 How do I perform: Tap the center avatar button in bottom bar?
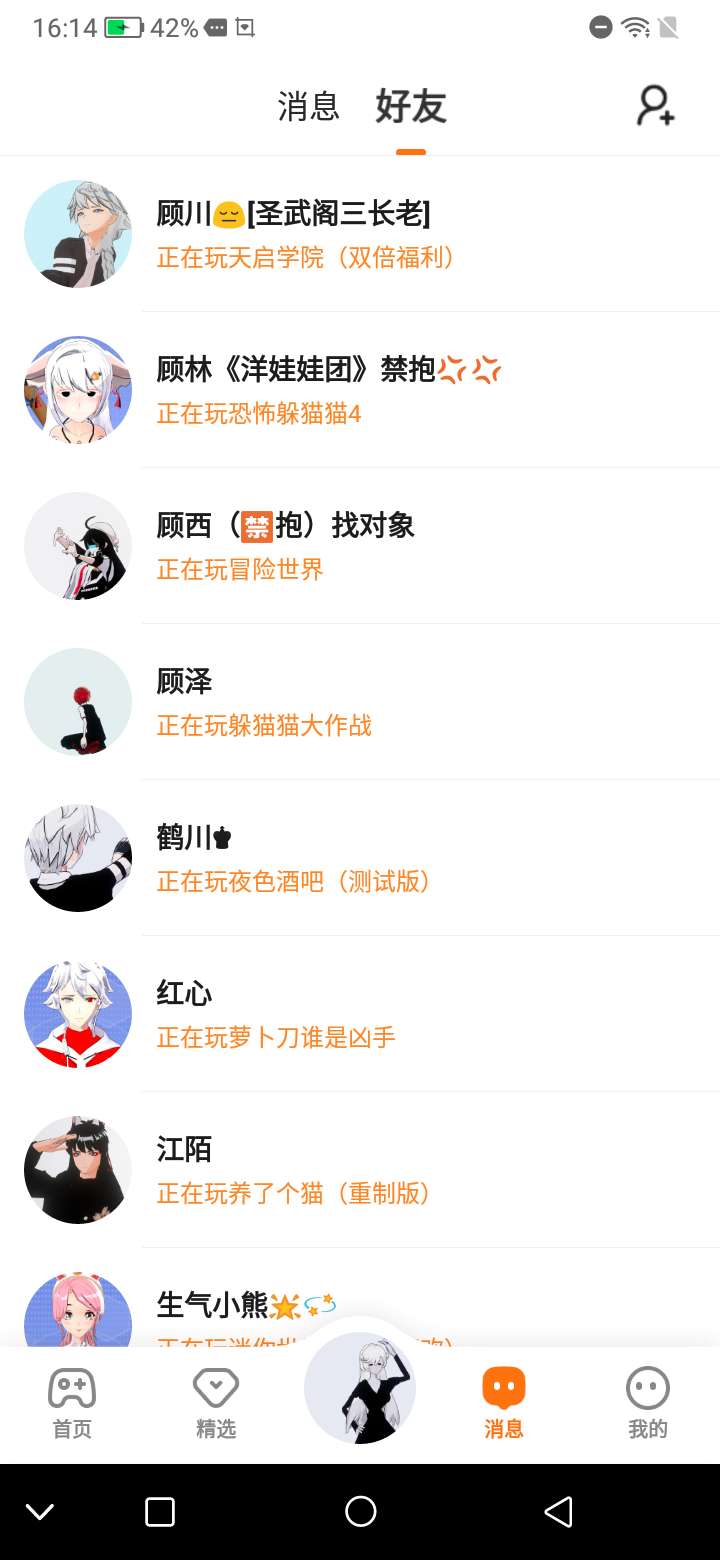coord(360,1388)
